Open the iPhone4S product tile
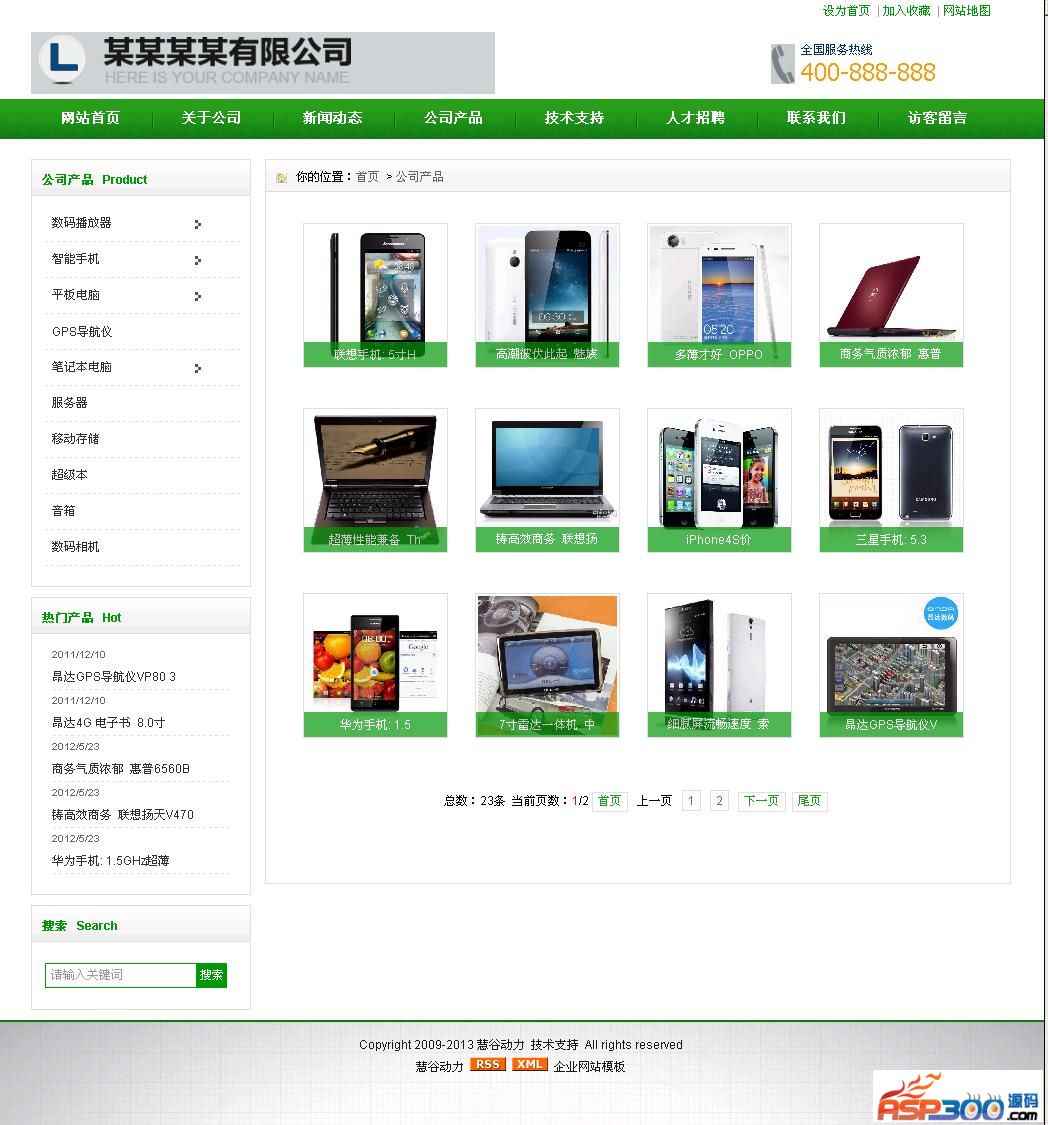1048x1125 pixels. click(x=719, y=480)
